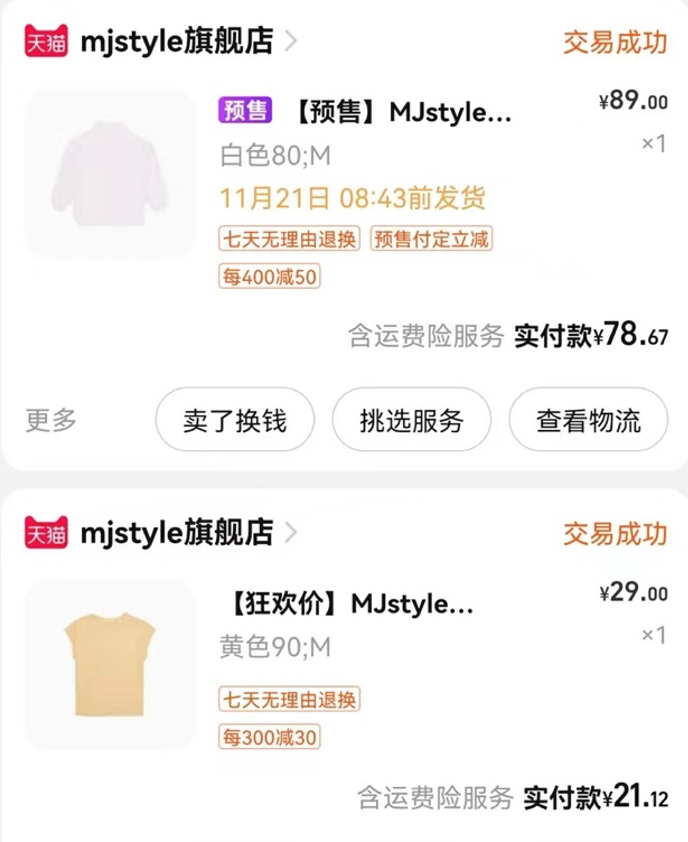Open mjstyle旗舰店 from the white top order
The image size is (688, 842).
pyautogui.click(x=176, y=41)
